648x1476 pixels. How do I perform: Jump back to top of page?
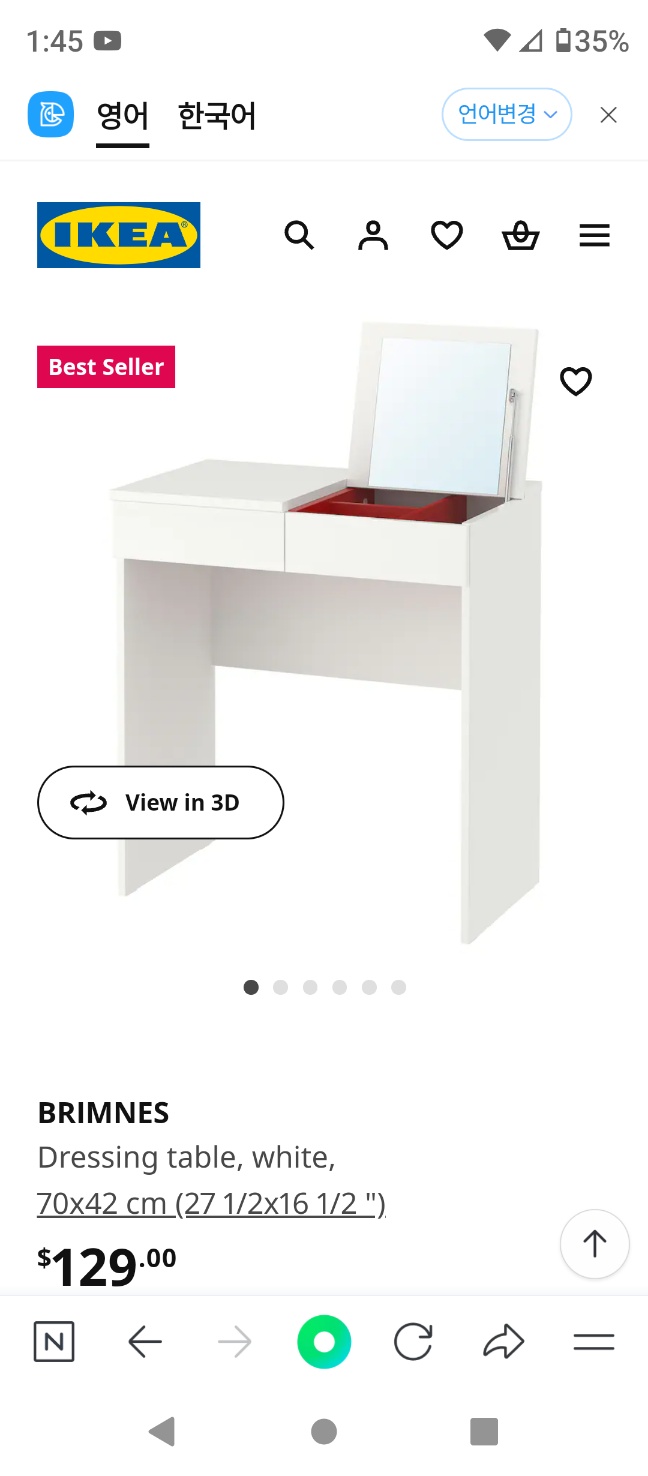coord(594,1244)
